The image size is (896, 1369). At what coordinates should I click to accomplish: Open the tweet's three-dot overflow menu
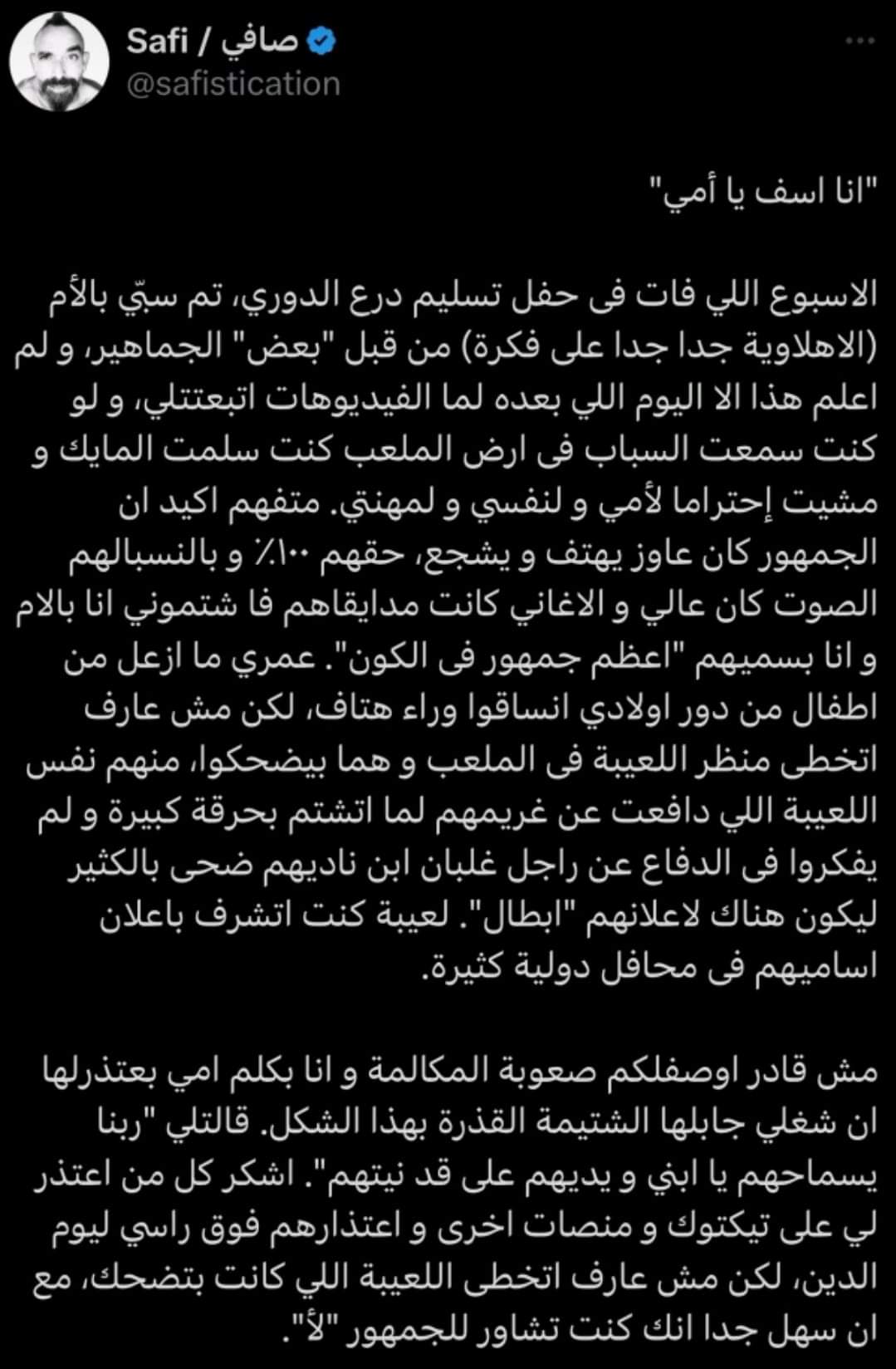click(859, 41)
